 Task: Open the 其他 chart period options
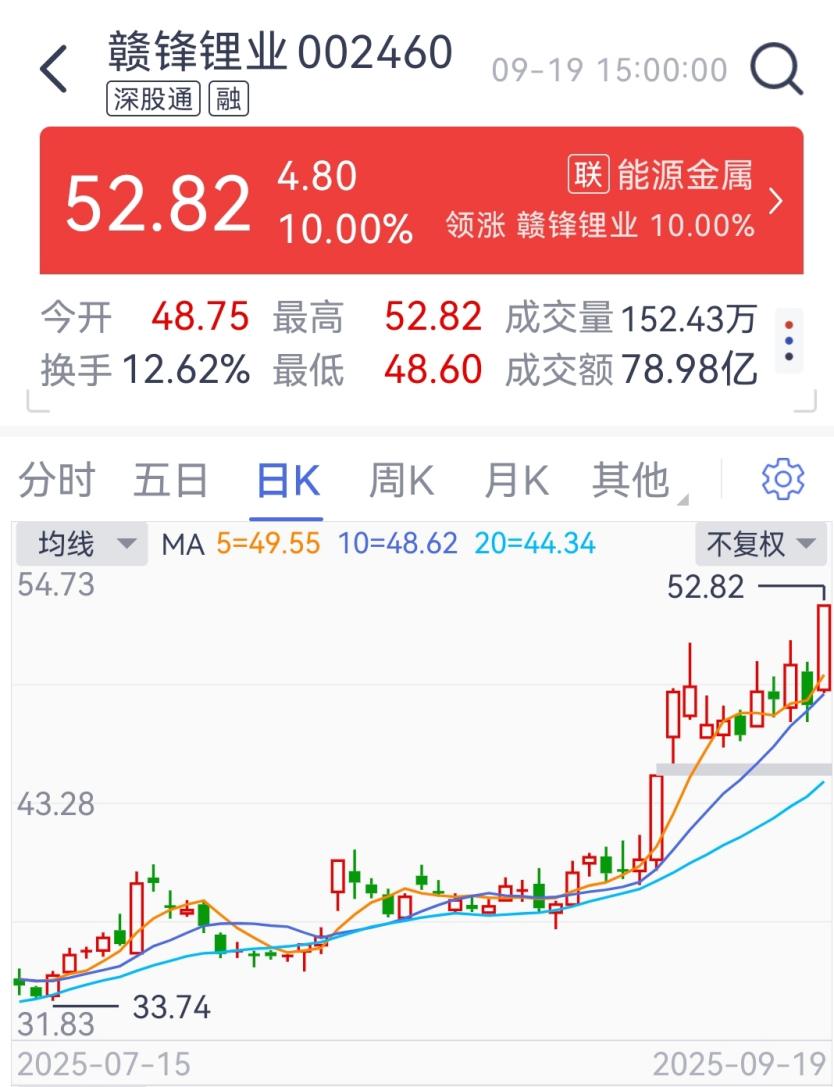635,481
